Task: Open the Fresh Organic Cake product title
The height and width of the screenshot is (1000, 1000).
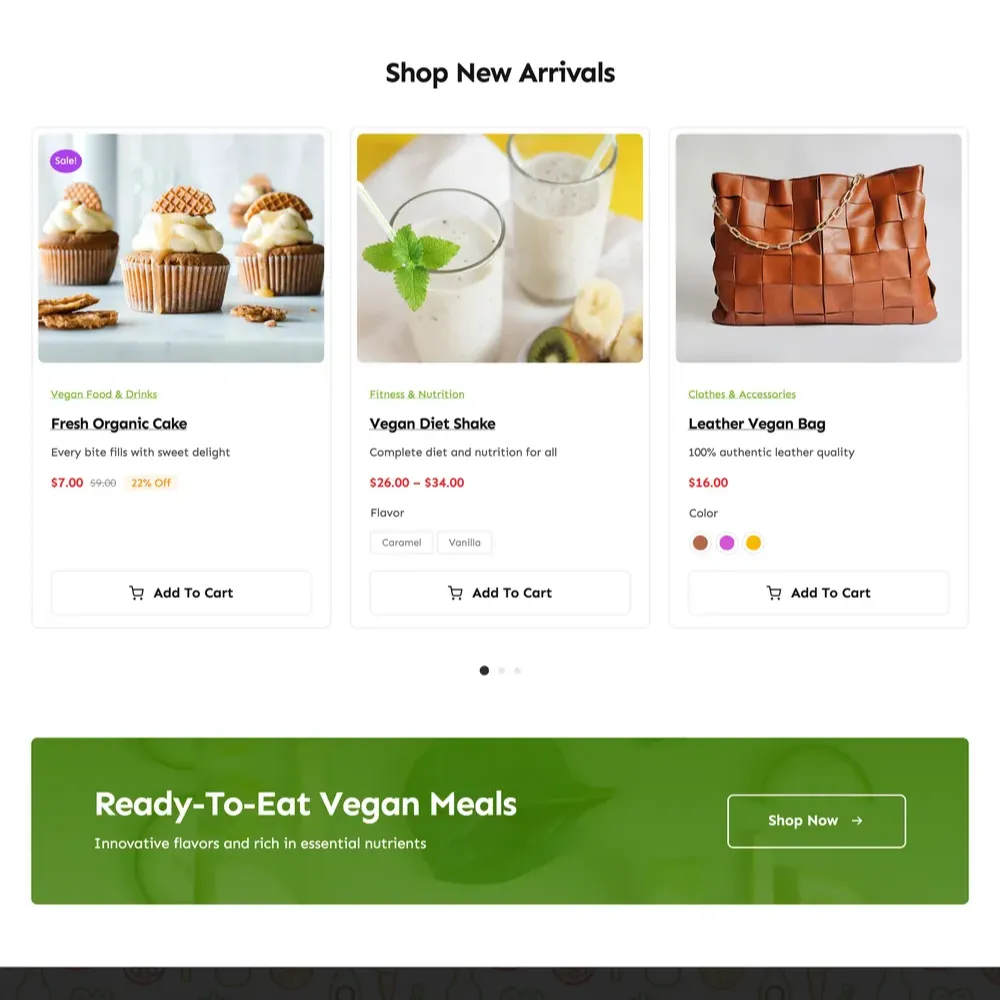Action: 119,424
